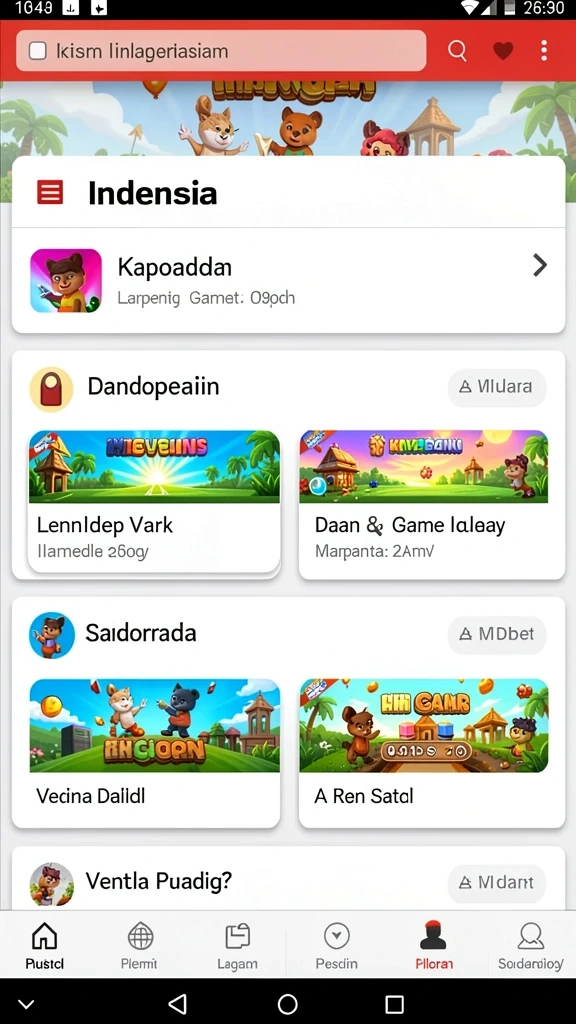Go back with the system back button
Image resolution: width=576 pixels, height=1024 pixels.
[x=178, y=1004]
